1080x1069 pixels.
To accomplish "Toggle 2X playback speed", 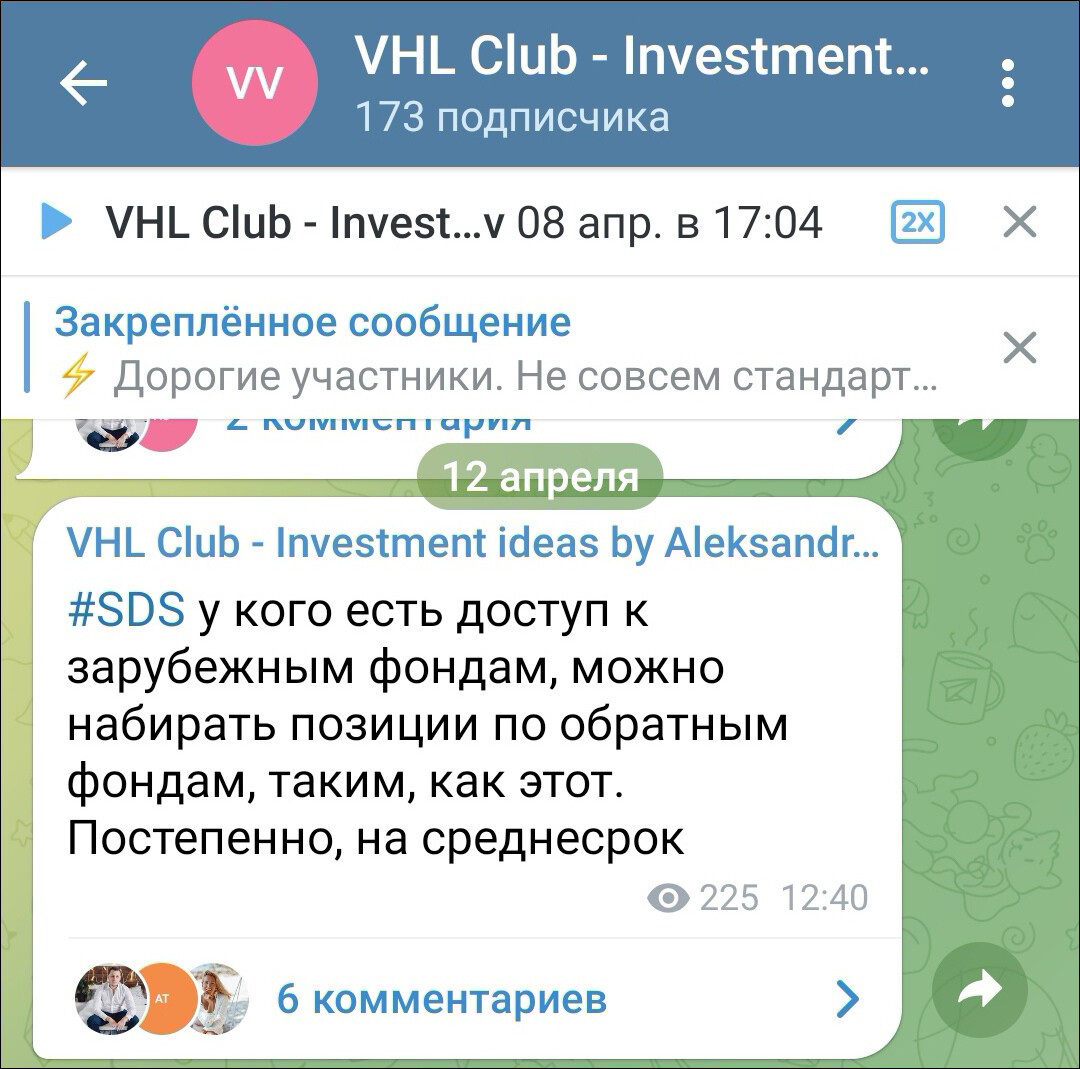I will point(917,222).
